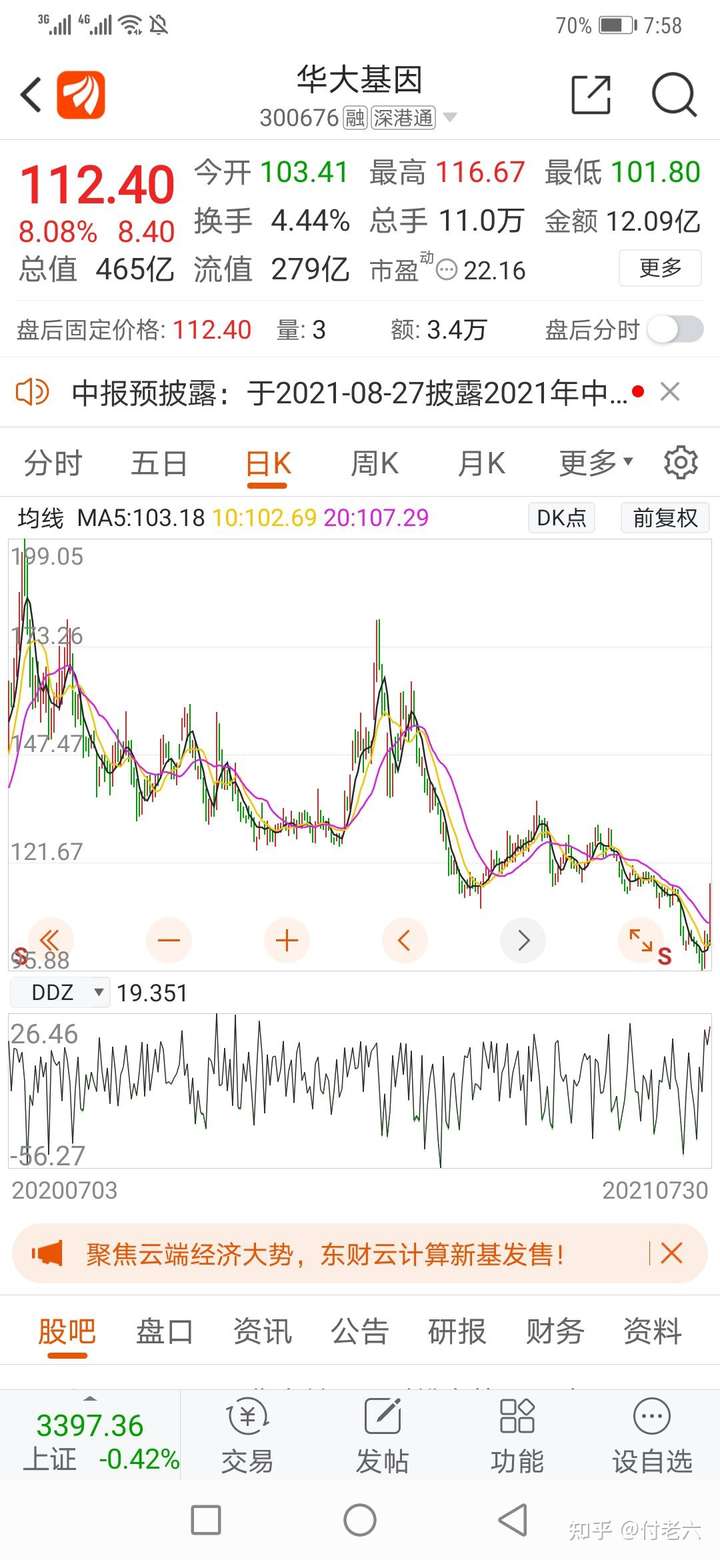The width and height of the screenshot is (720, 1560).
Task: Zoom out the K-line chart with minus
Action: 169,941
